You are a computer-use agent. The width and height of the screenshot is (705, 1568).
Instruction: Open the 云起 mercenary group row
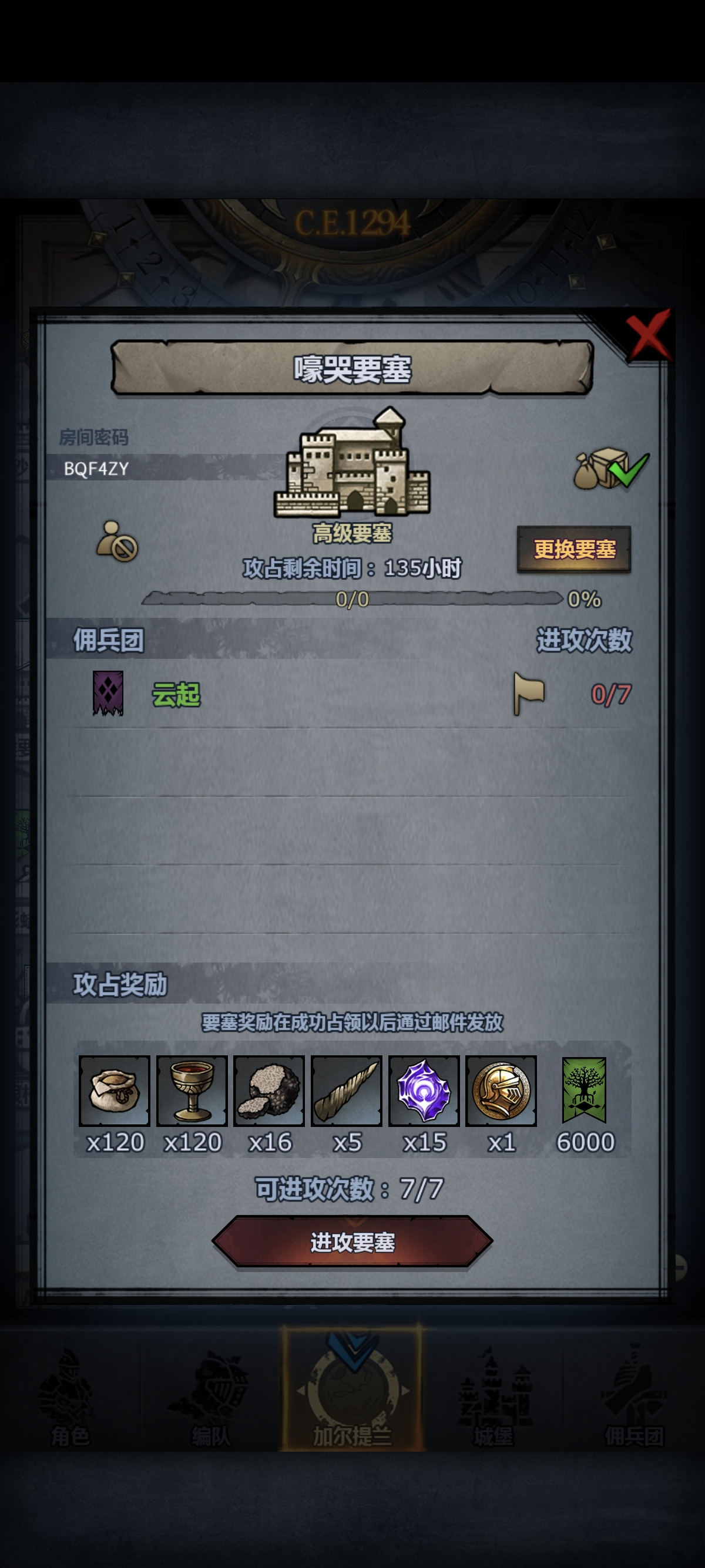[x=352, y=695]
